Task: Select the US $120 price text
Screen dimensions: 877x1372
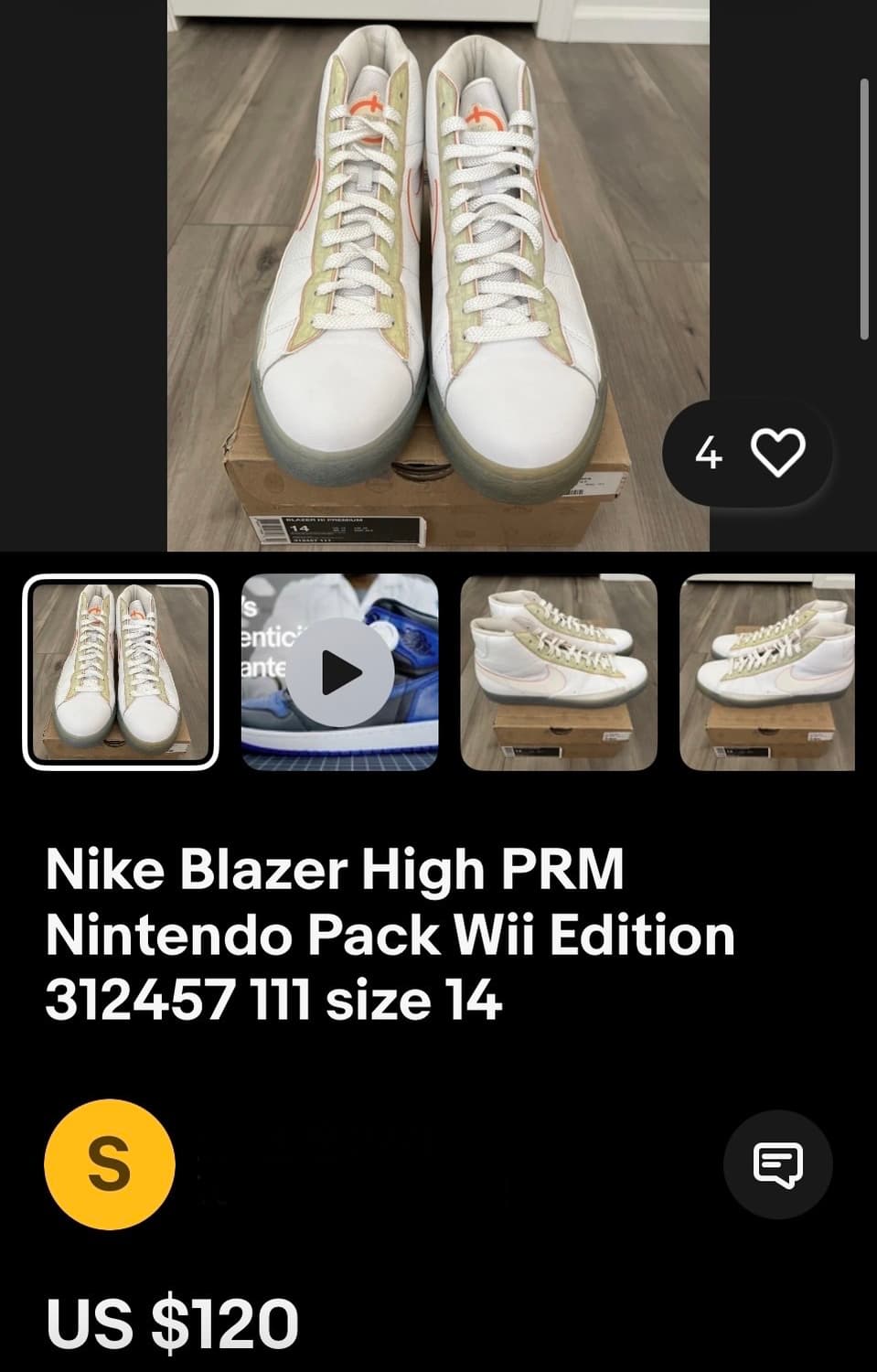Action: 170,1318
